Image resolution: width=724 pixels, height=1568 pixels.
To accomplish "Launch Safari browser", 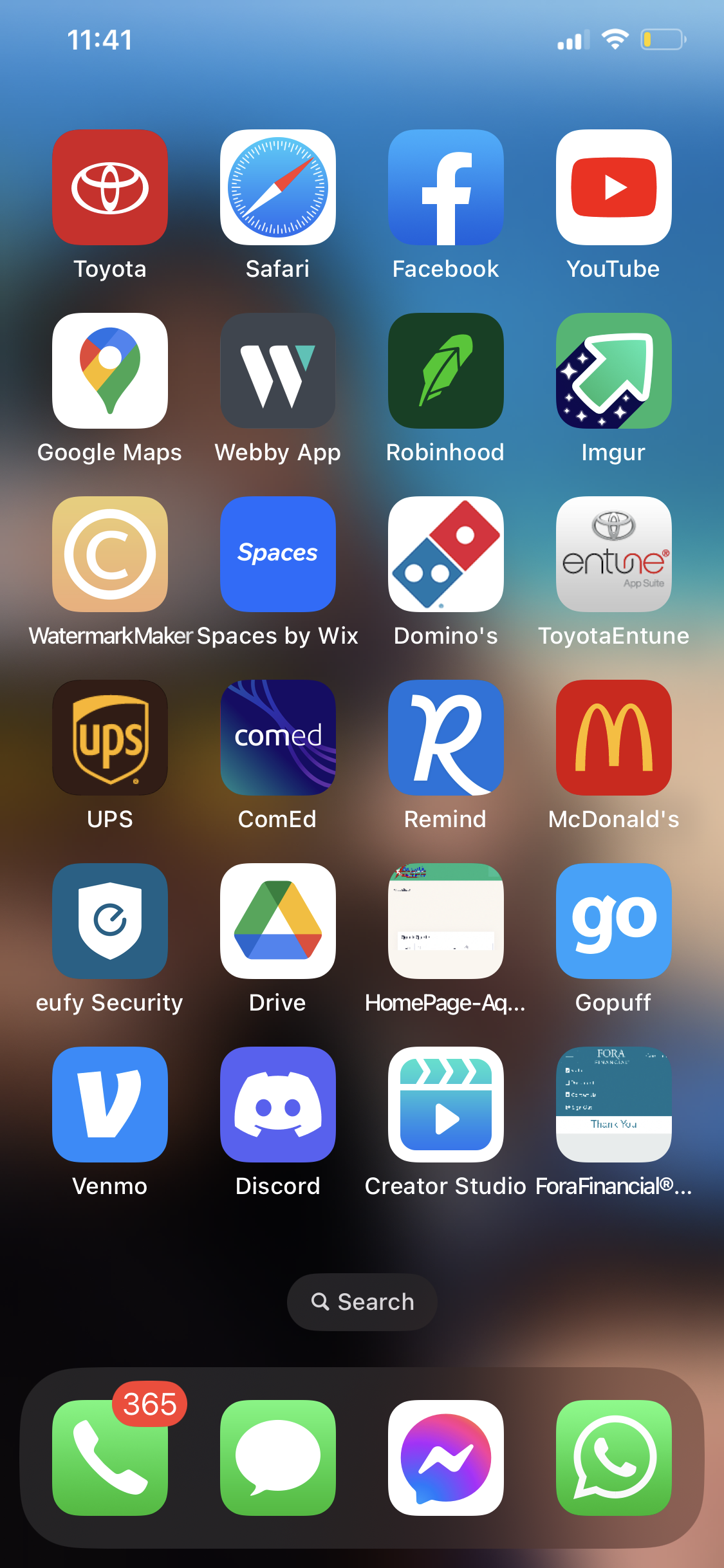I will click(278, 187).
